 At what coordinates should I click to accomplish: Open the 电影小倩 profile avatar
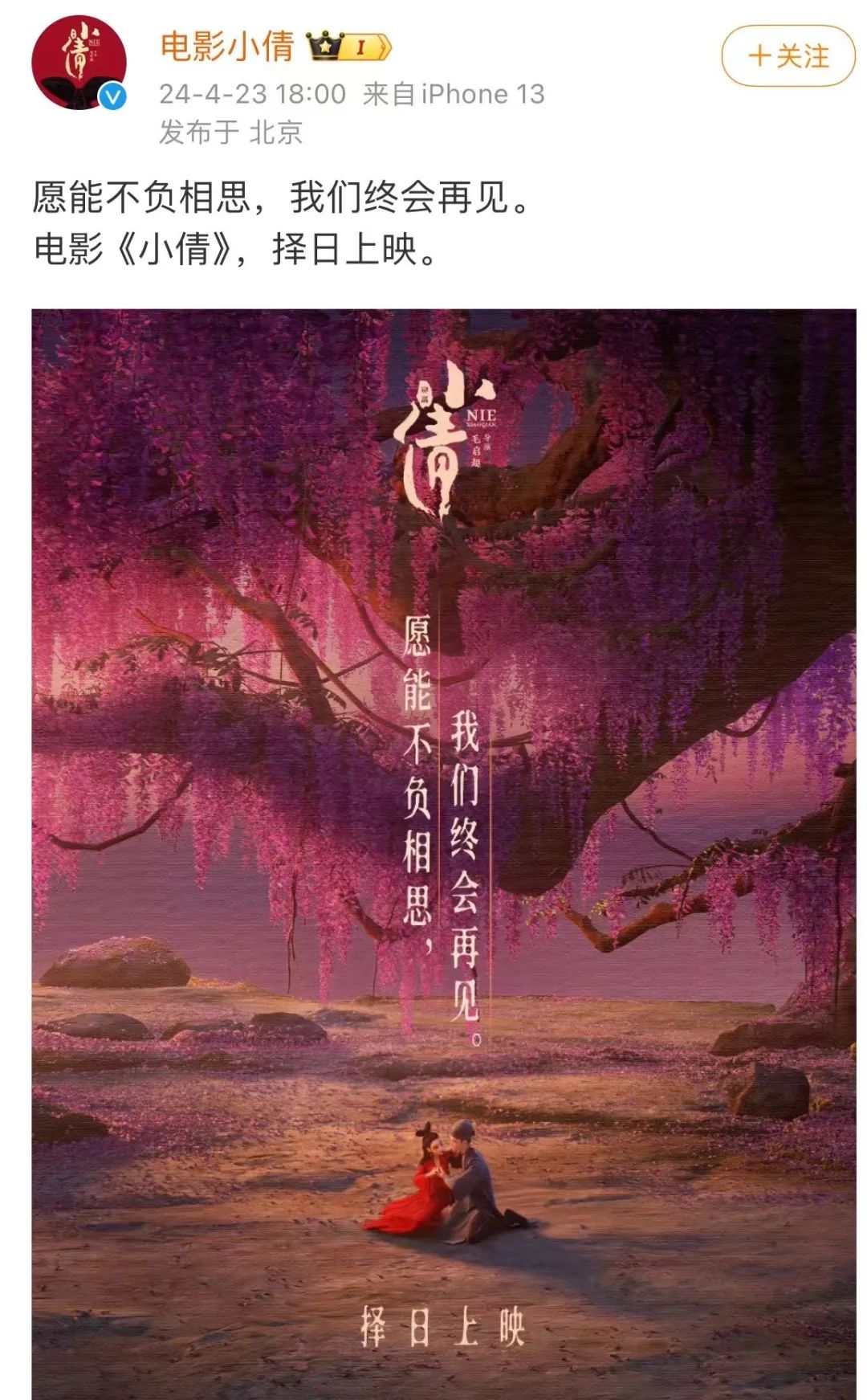point(79,63)
